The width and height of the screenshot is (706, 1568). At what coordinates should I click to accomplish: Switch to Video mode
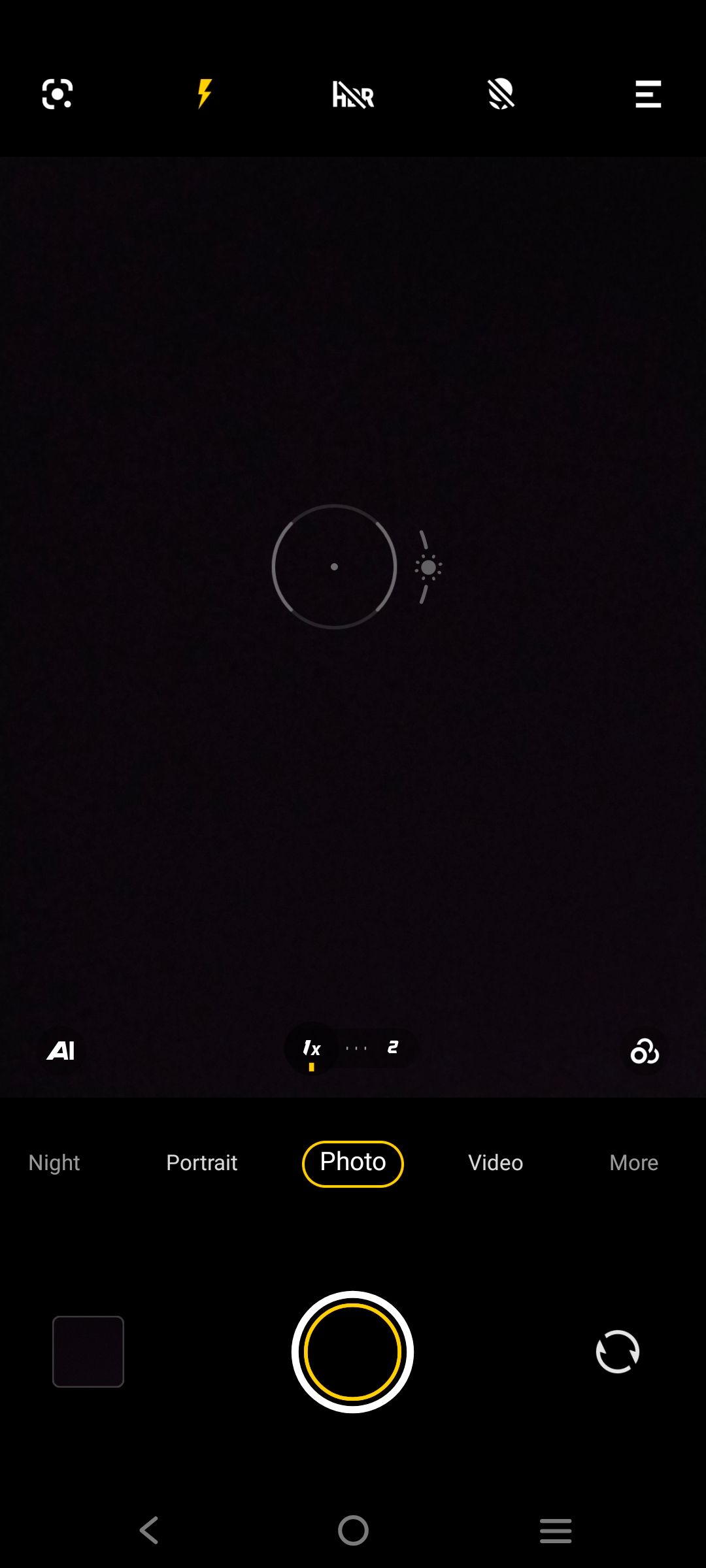[496, 1163]
